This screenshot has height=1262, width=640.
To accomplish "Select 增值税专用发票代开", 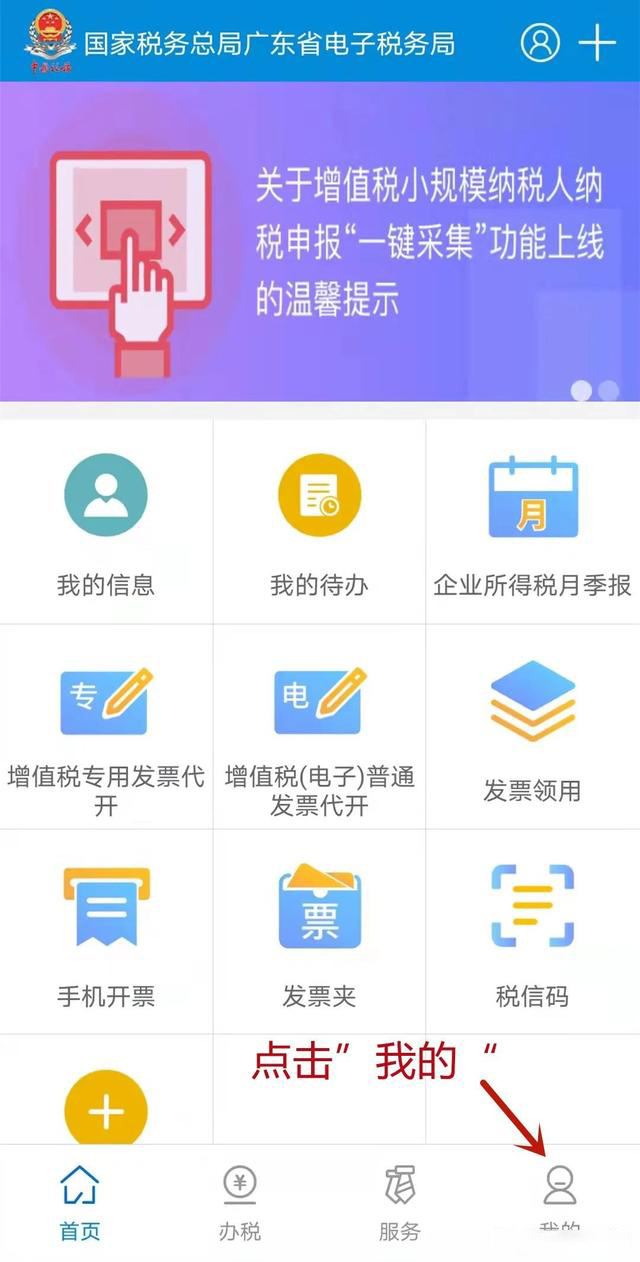I will coord(106,728).
